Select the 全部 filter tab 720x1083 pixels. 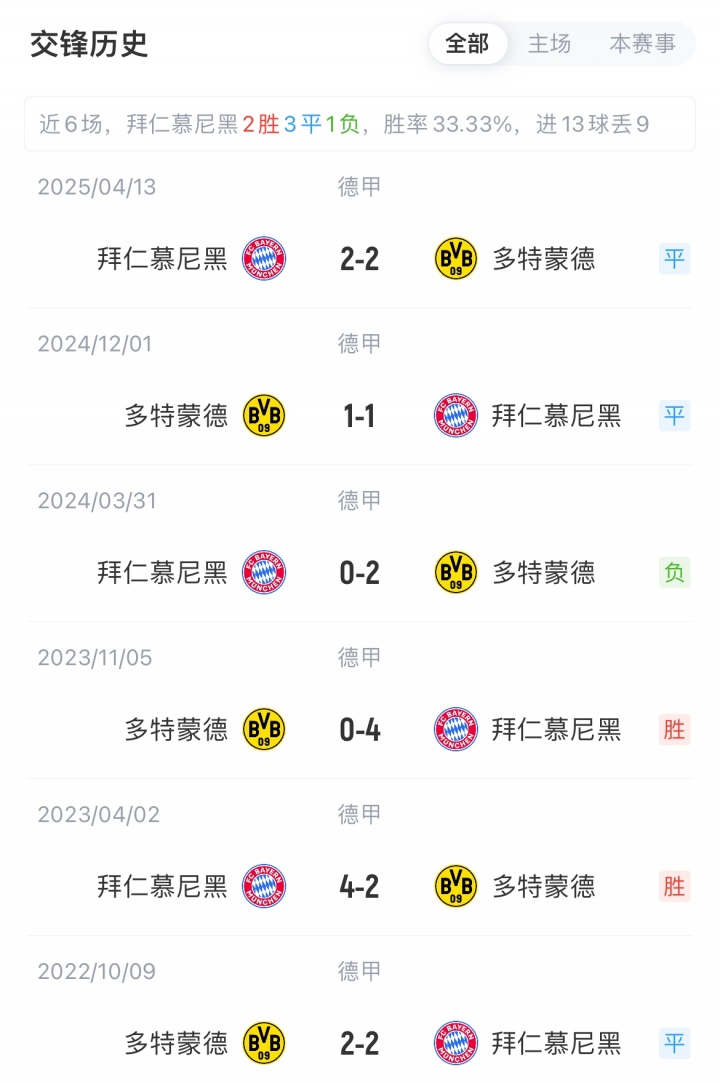click(x=467, y=44)
